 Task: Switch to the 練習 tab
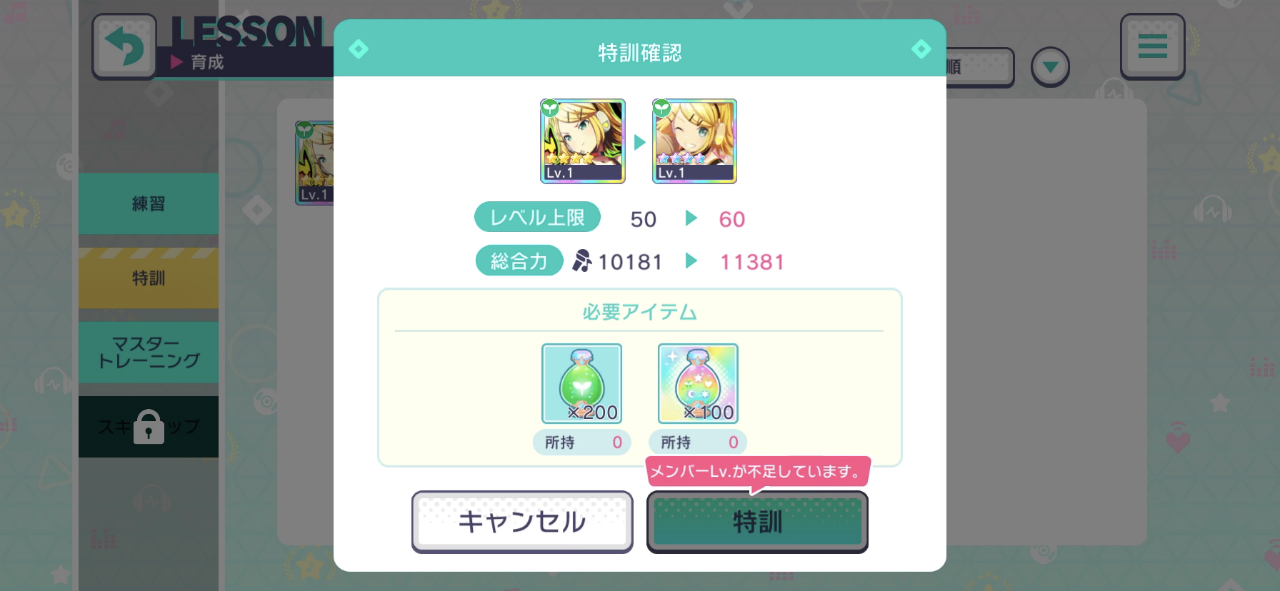tap(148, 204)
